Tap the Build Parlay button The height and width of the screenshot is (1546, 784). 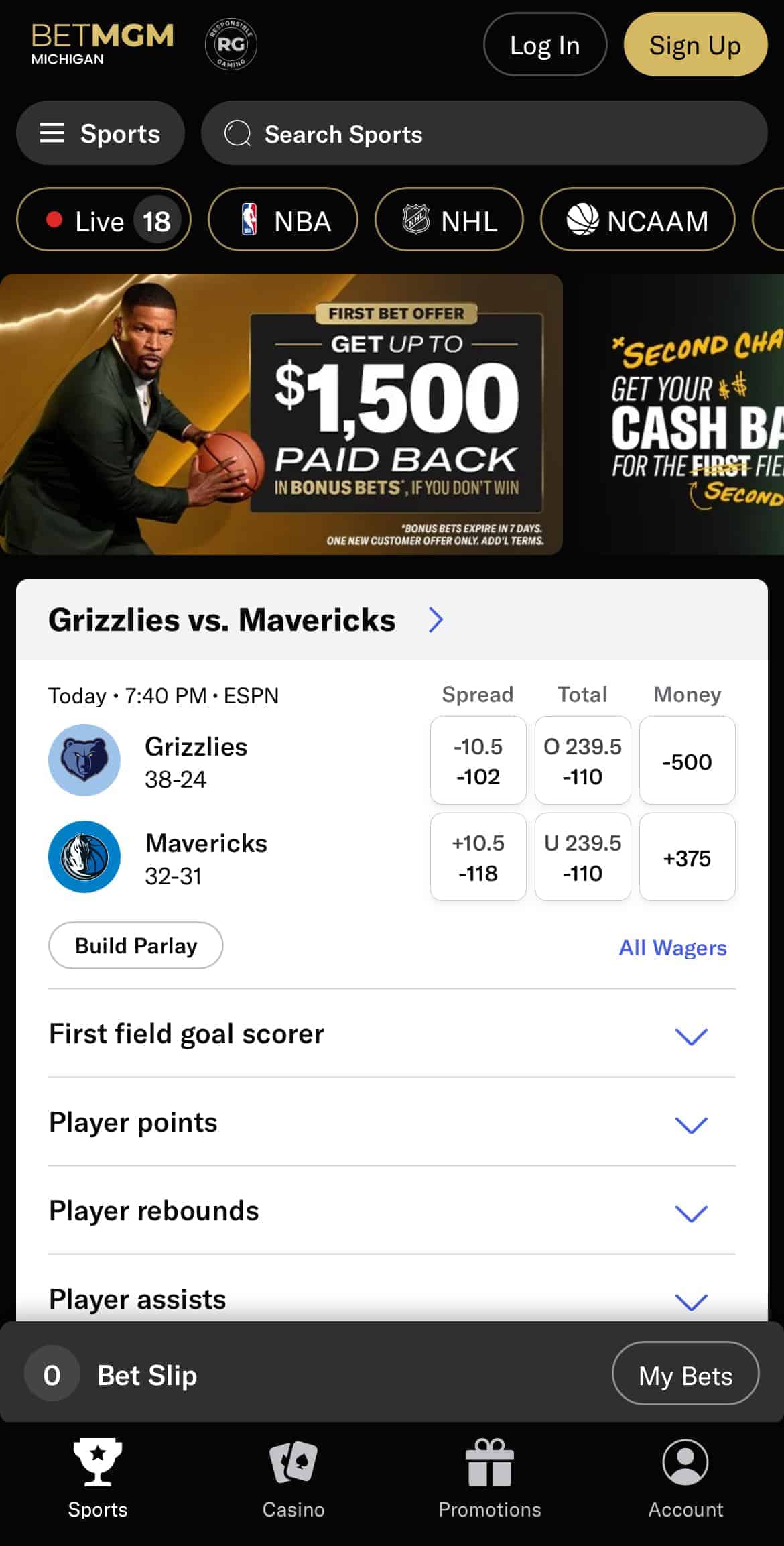click(x=135, y=945)
